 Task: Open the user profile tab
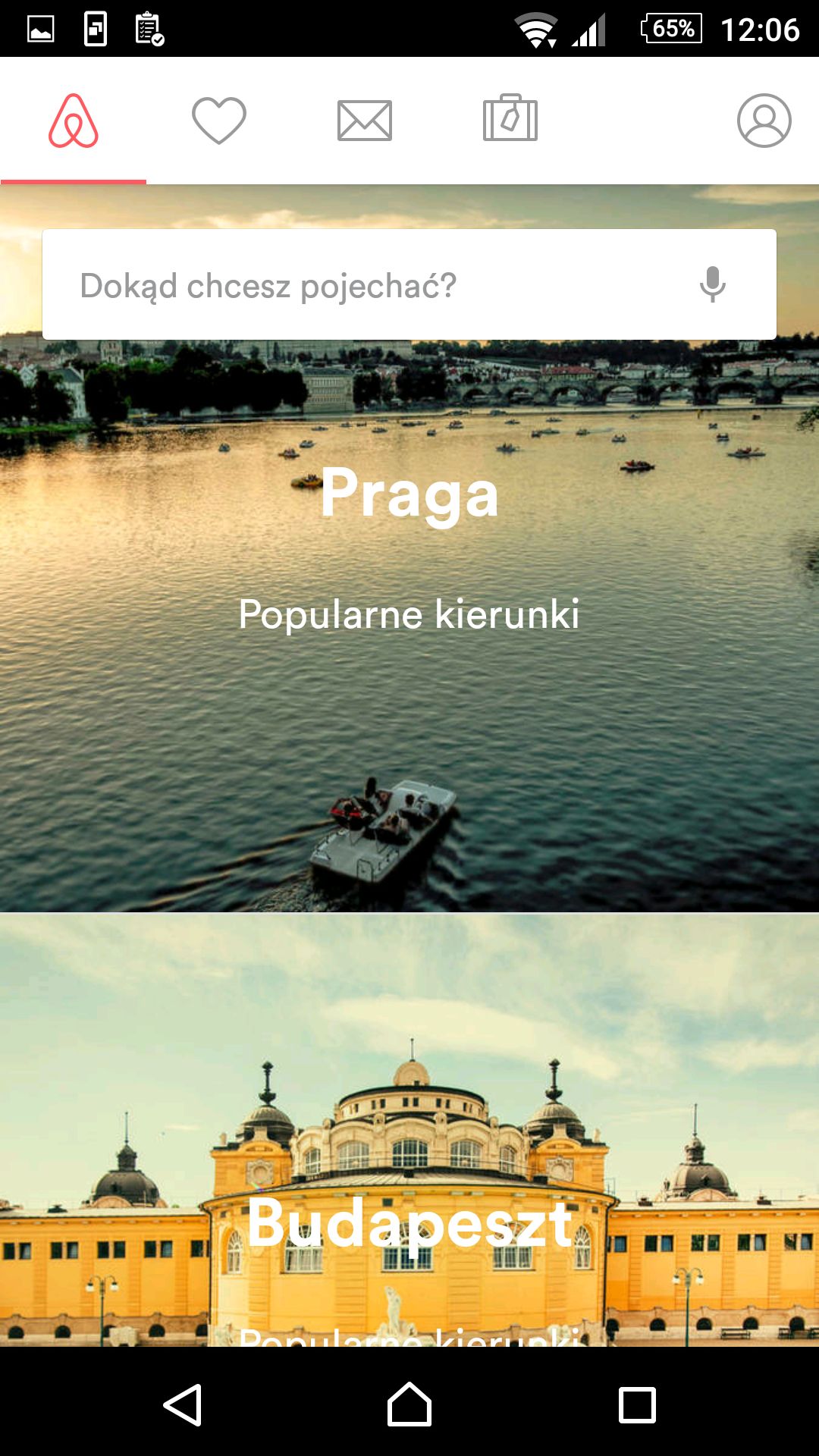[764, 121]
